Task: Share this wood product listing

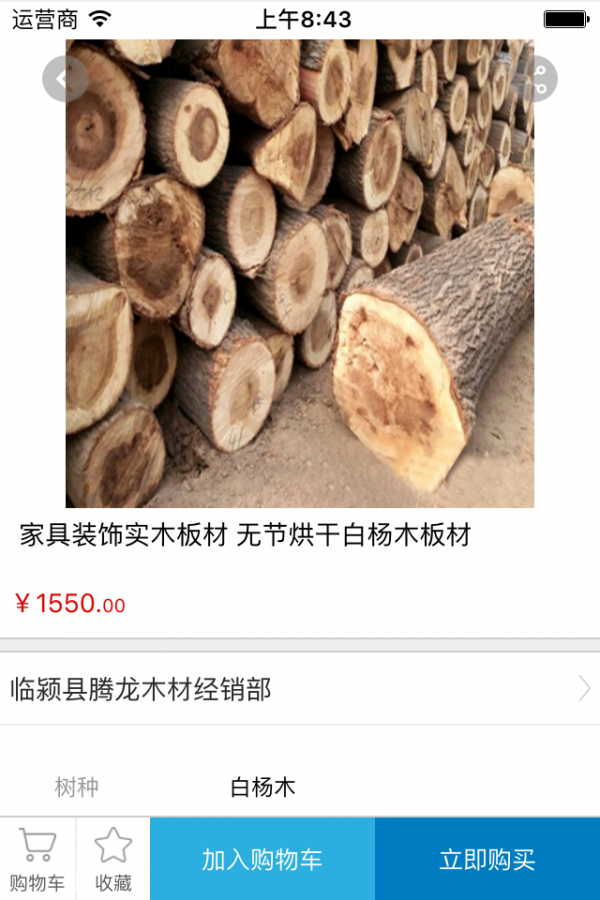Action: point(537,79)
